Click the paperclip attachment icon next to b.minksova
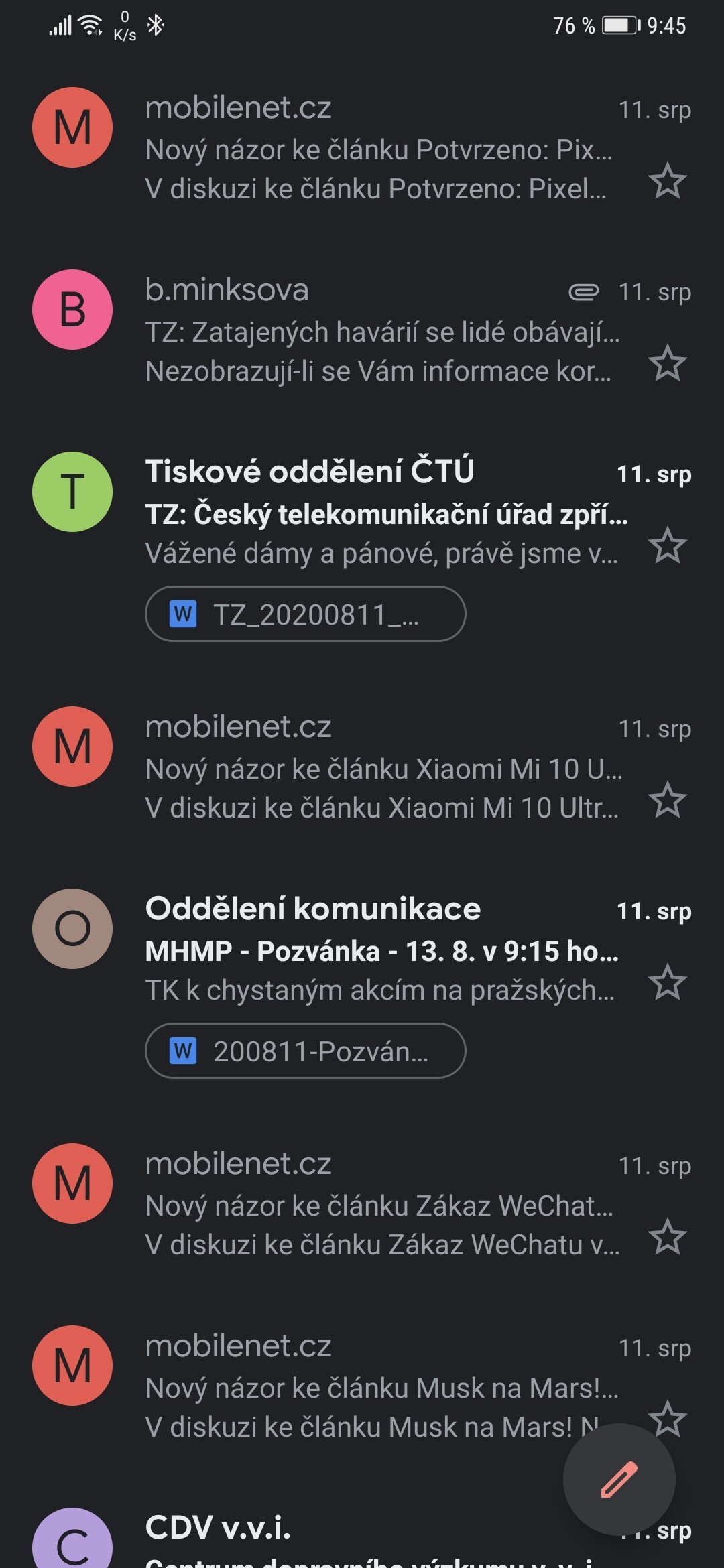 pyautogui.click(x=583, y=291)
